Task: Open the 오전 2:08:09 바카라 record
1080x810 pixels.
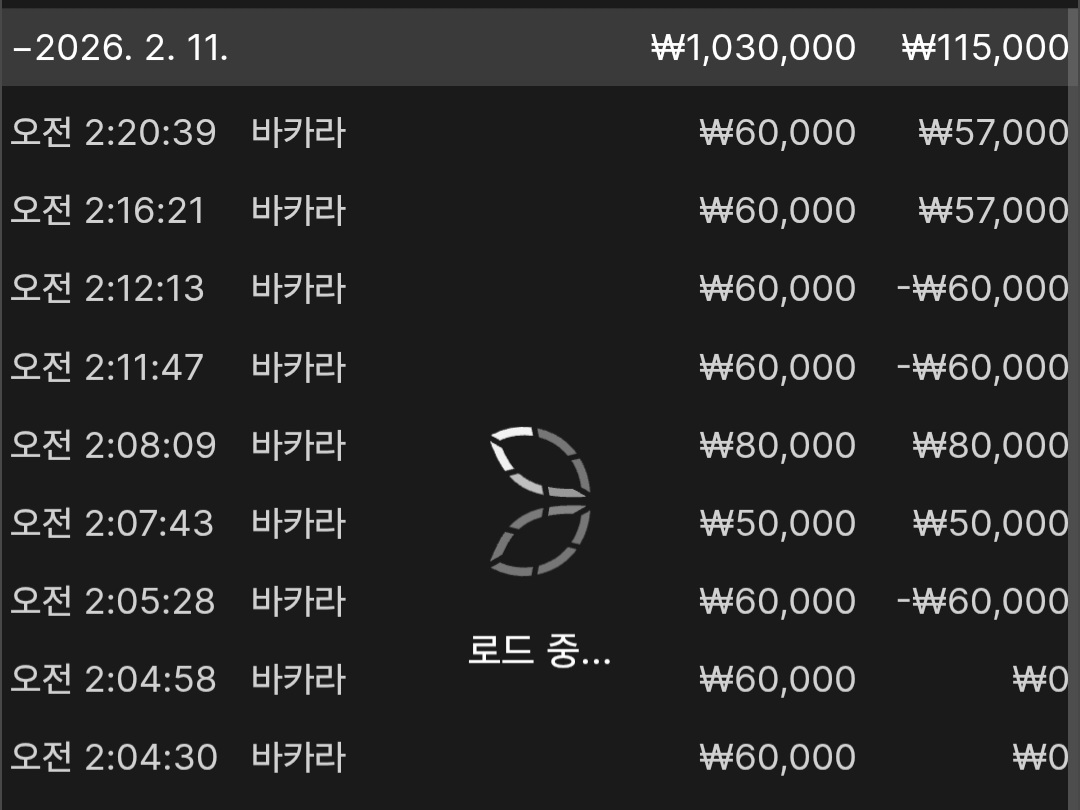Action: [x=180, y=445]
